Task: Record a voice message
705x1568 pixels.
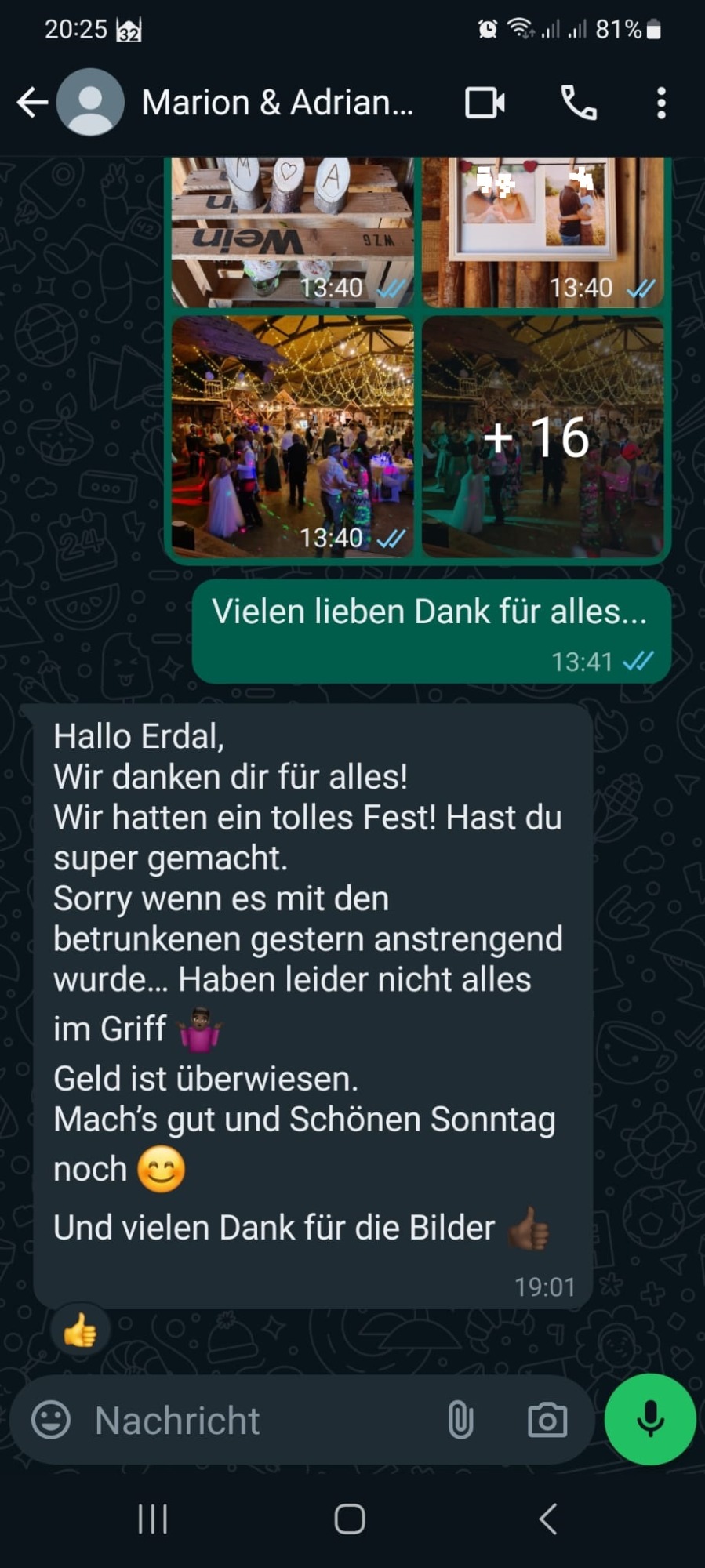Action: click(650, 1419)
